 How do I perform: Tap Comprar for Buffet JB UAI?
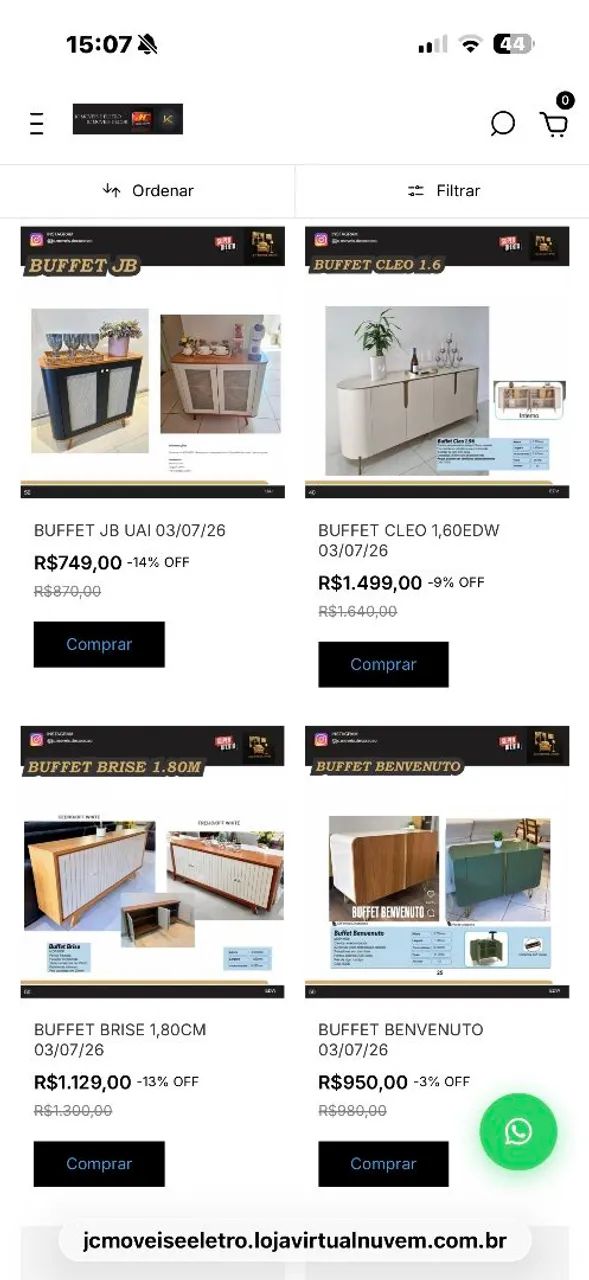coord(99,644)
